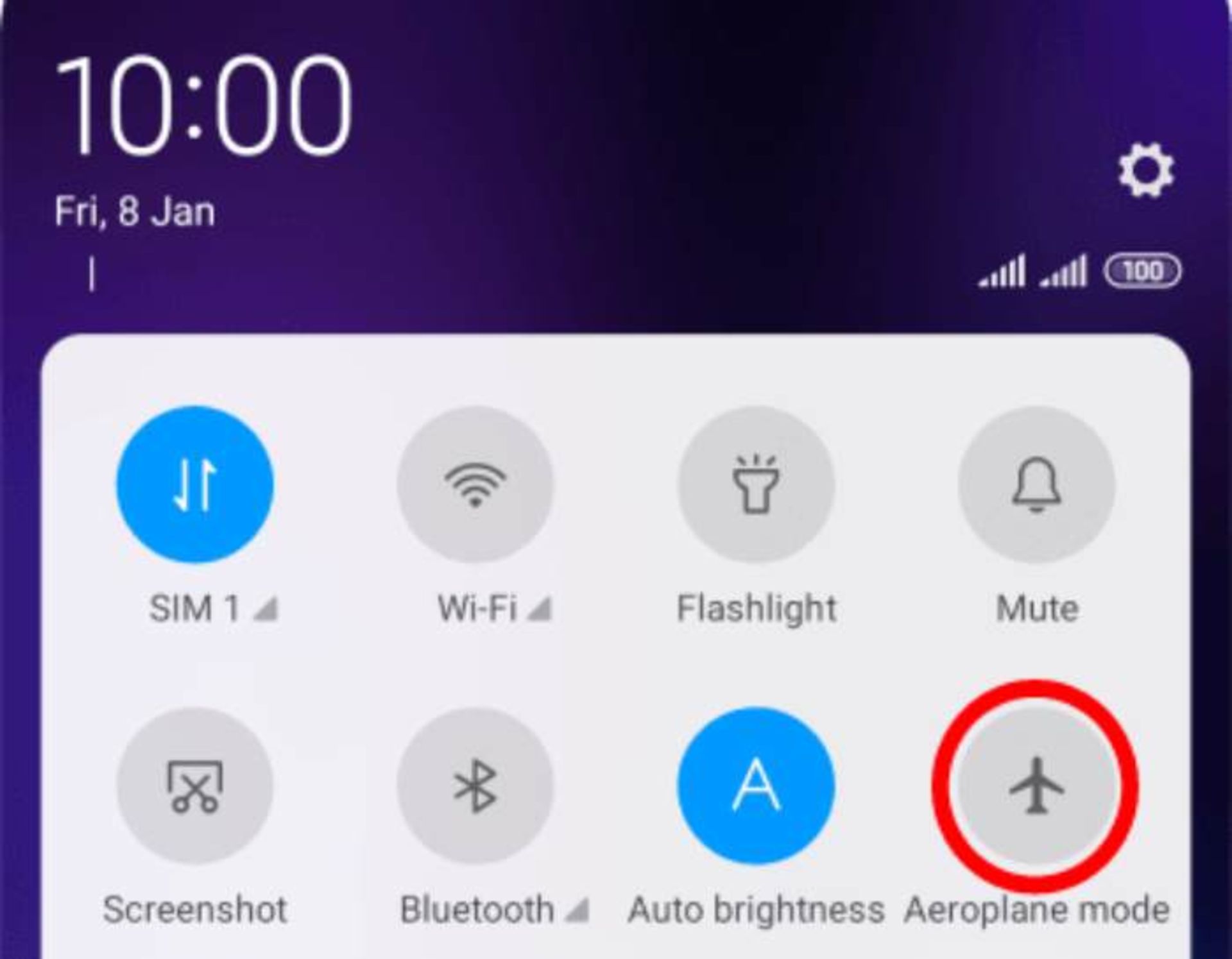
Task: Toggle SIM 1 mobile data off
Action: coord(195,484)
